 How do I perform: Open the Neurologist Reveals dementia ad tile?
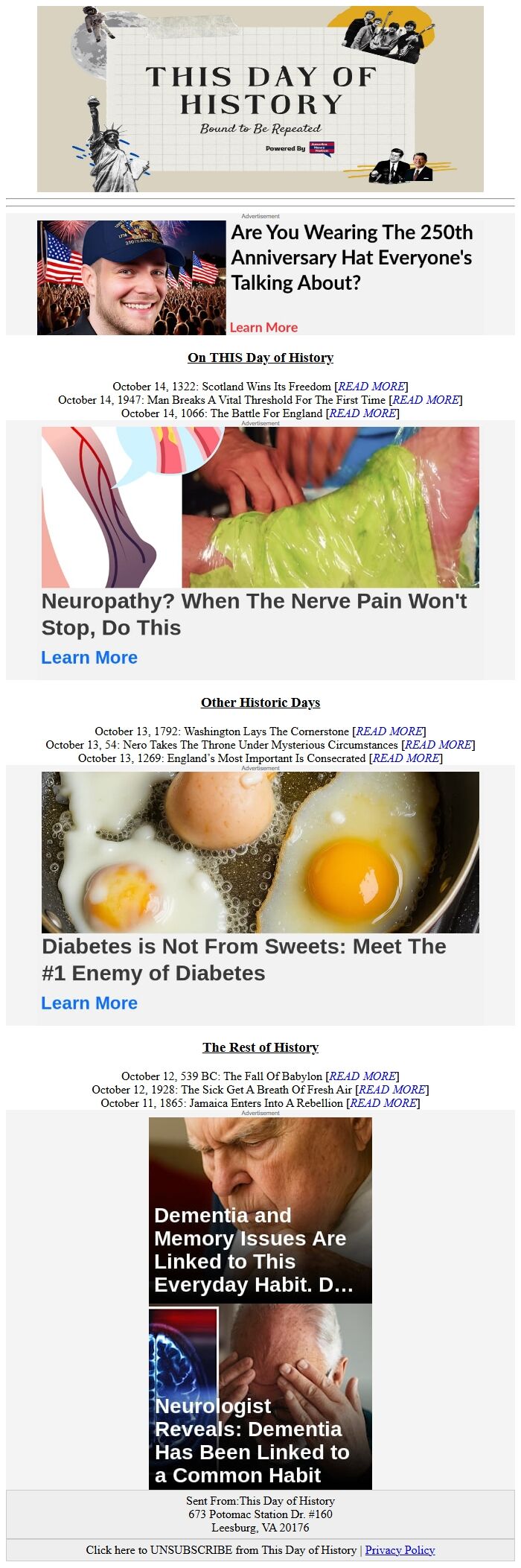click(x=260, y=1397)
